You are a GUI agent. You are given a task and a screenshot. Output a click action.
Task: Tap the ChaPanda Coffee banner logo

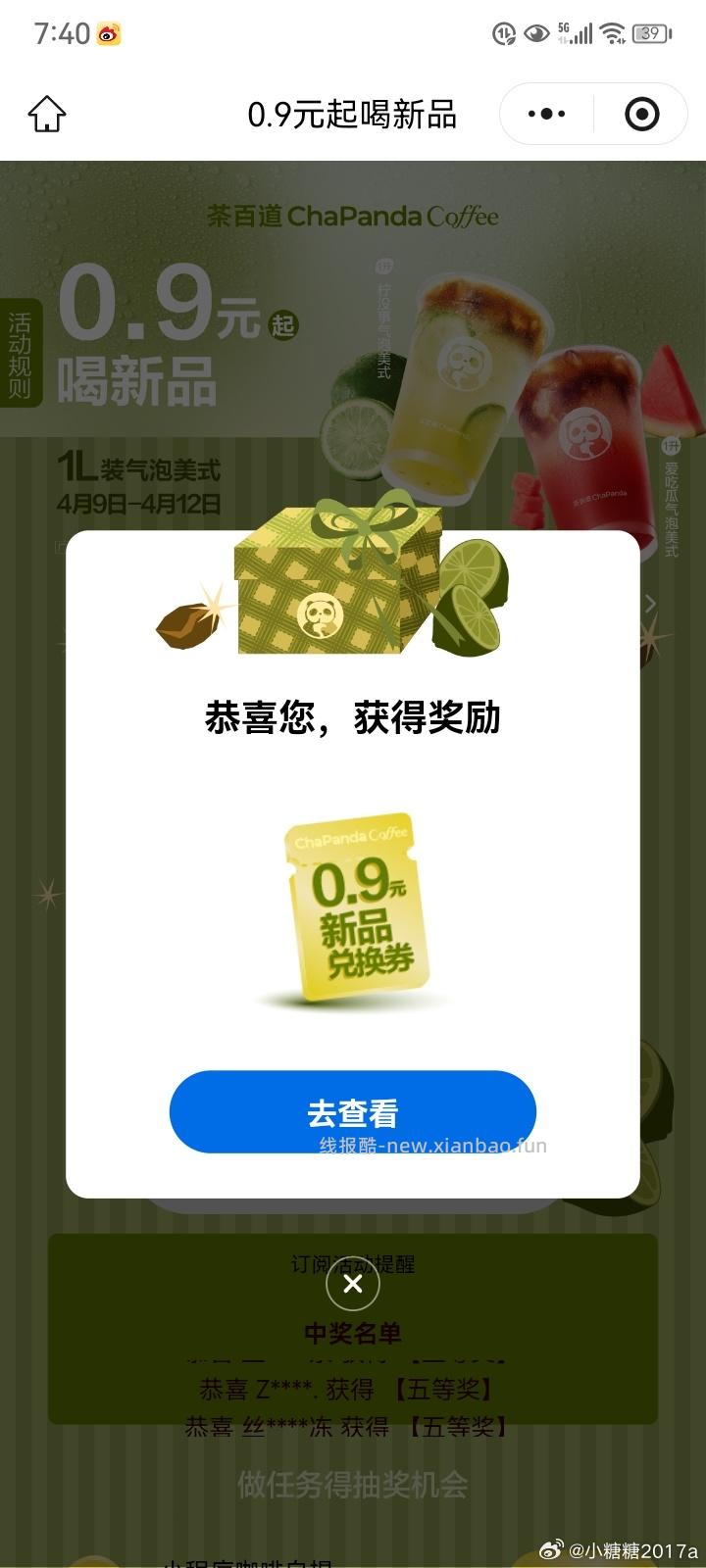[353, 216]
